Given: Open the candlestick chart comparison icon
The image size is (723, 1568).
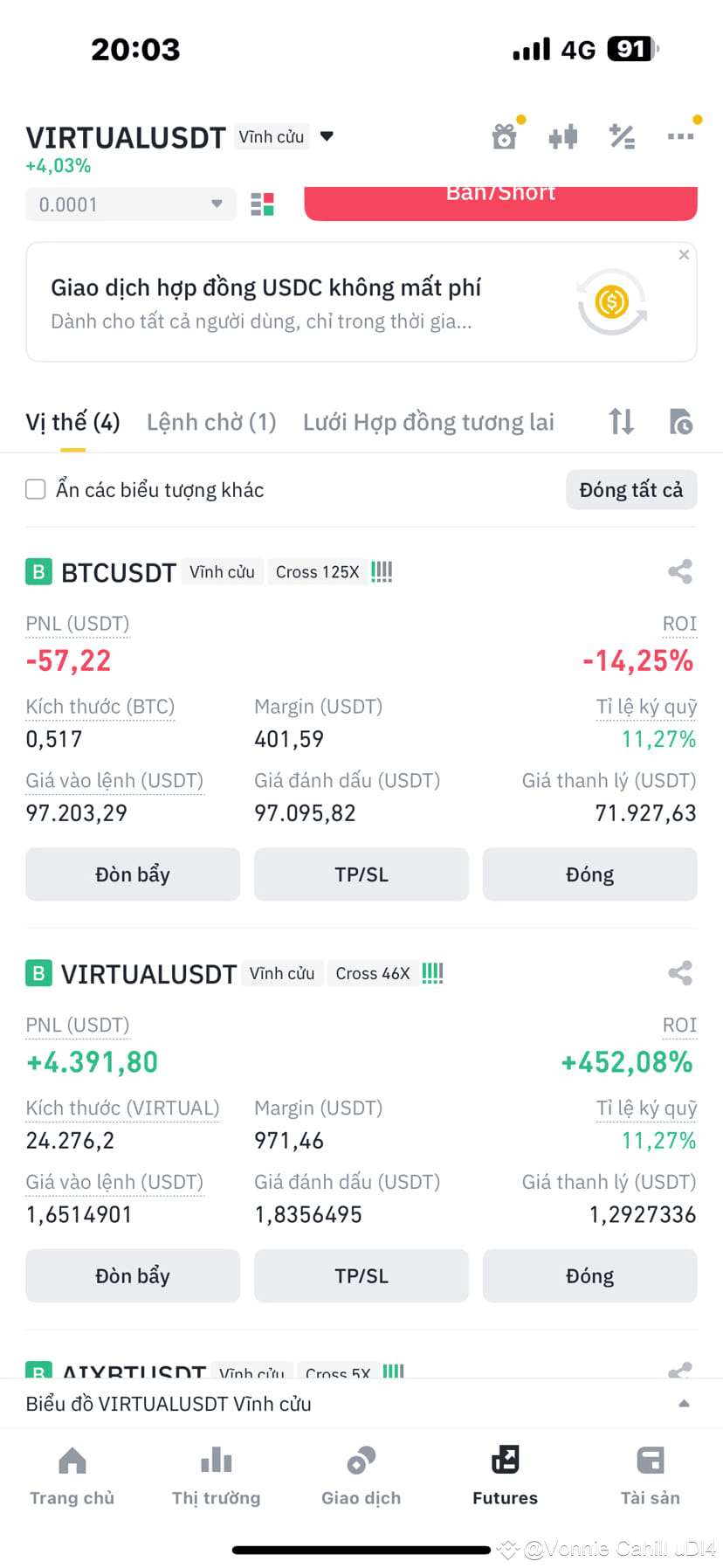Looking at the screenshot, I should 563,136.
